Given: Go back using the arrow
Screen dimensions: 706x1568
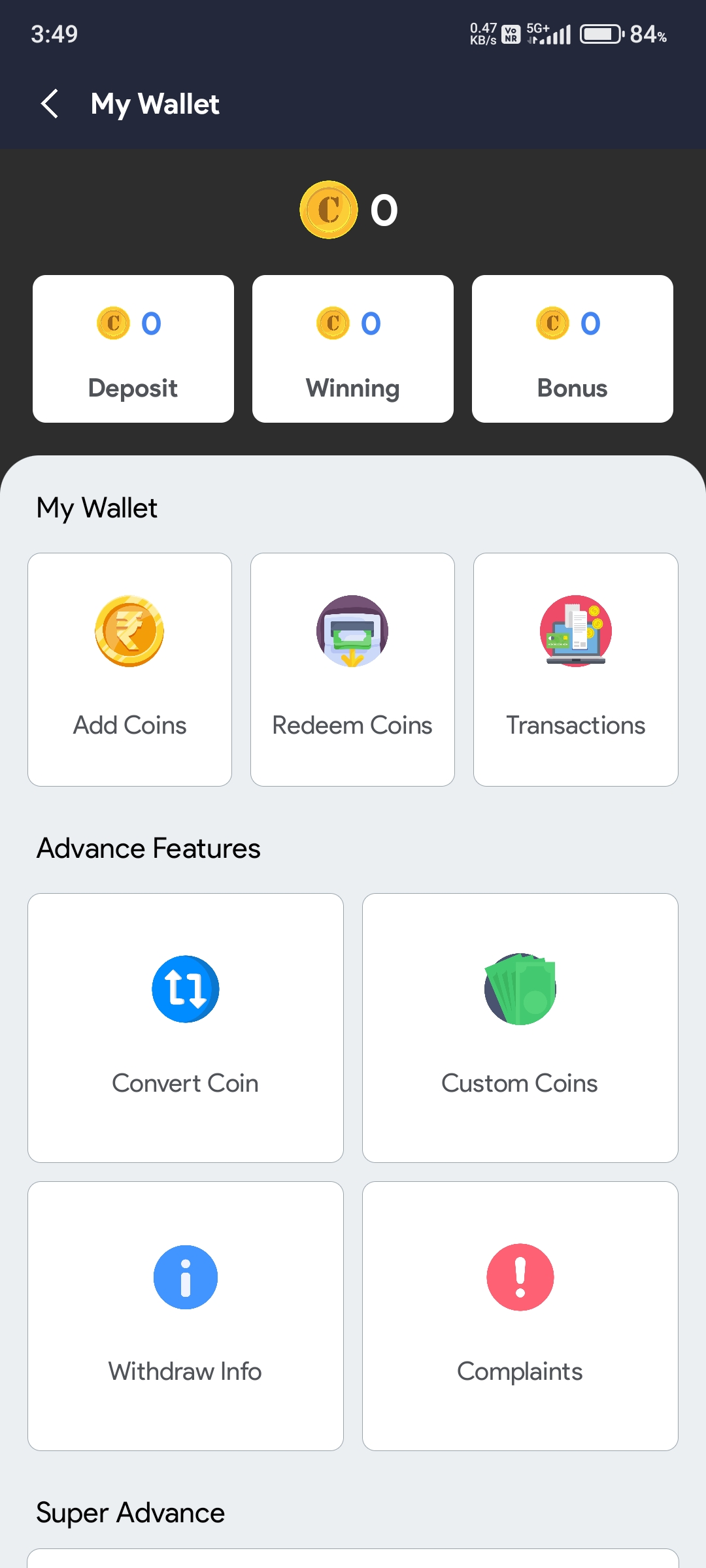Looking at the screenshot, I should (x=50, y=104).
